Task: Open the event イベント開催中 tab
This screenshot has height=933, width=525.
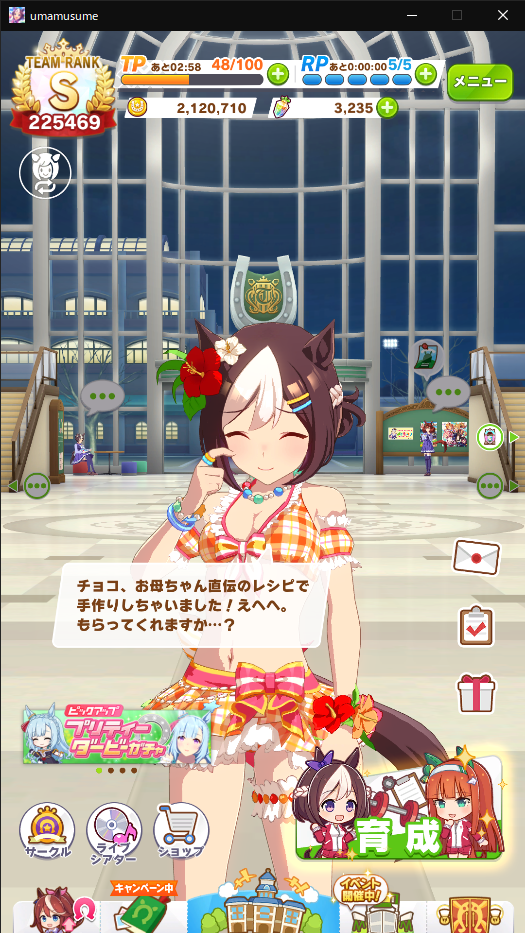Action: click(363, 903)
